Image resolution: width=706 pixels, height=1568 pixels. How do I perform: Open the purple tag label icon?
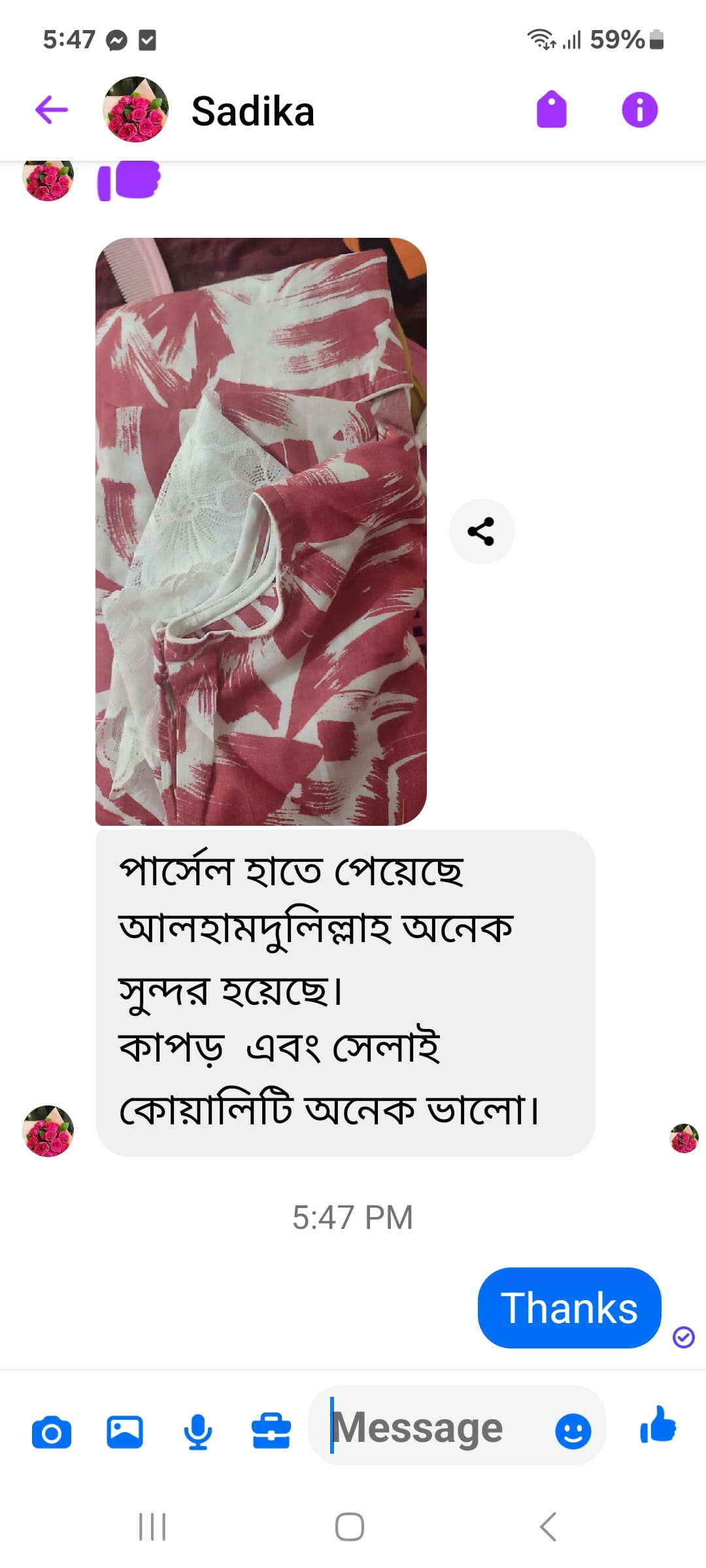pyautogui.click(x=551, y=109)
